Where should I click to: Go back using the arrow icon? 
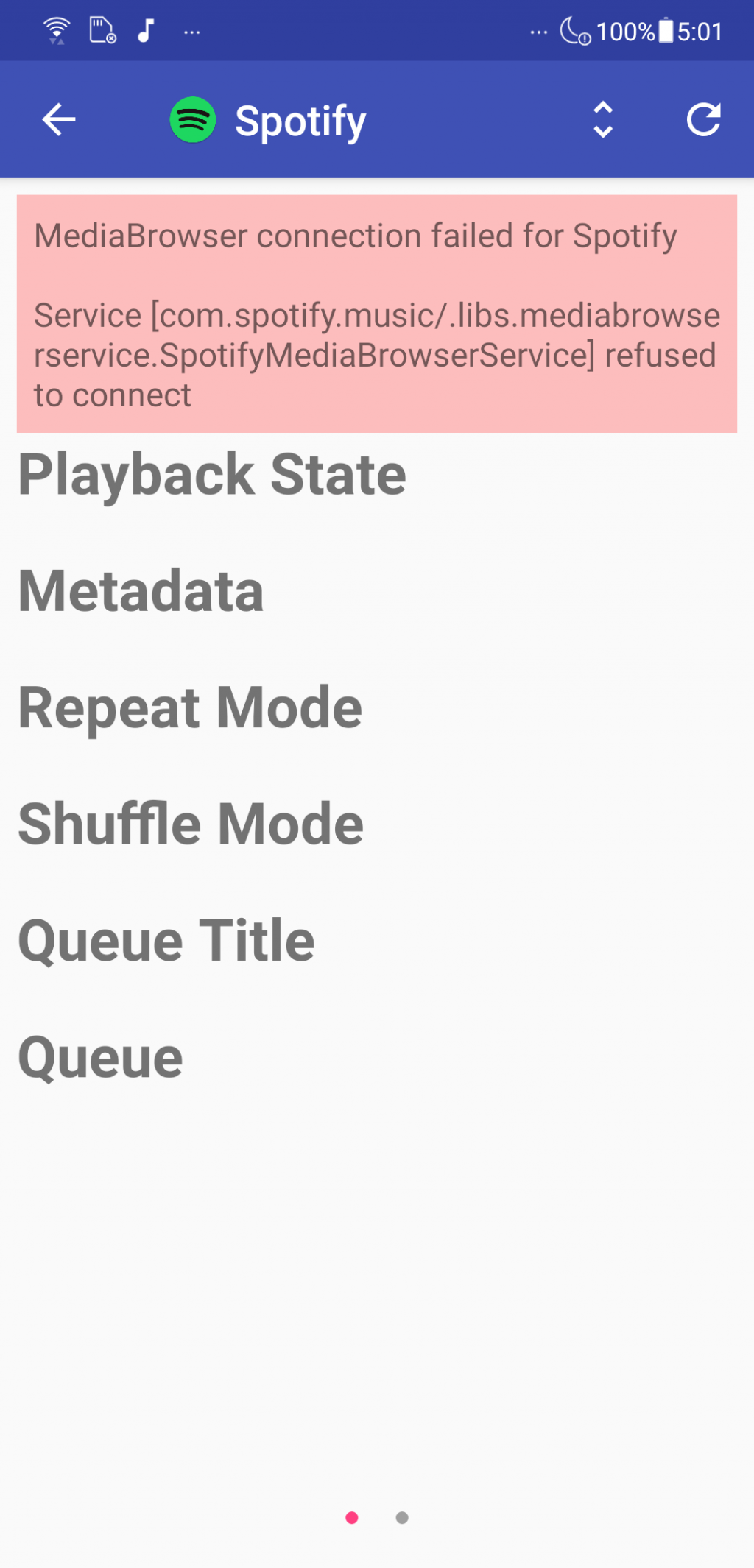coord(59,119)
